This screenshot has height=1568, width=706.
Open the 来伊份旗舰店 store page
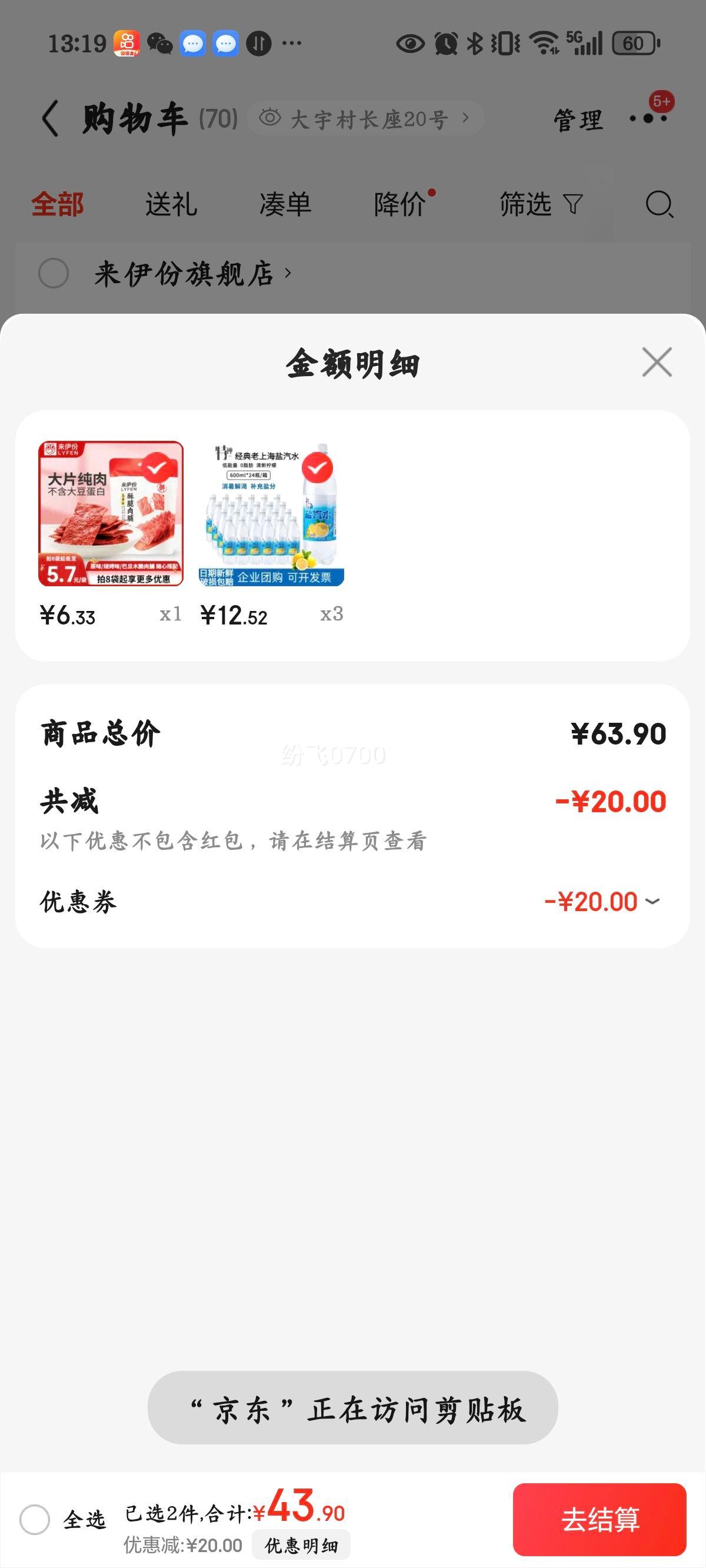[x=193, y=273]
